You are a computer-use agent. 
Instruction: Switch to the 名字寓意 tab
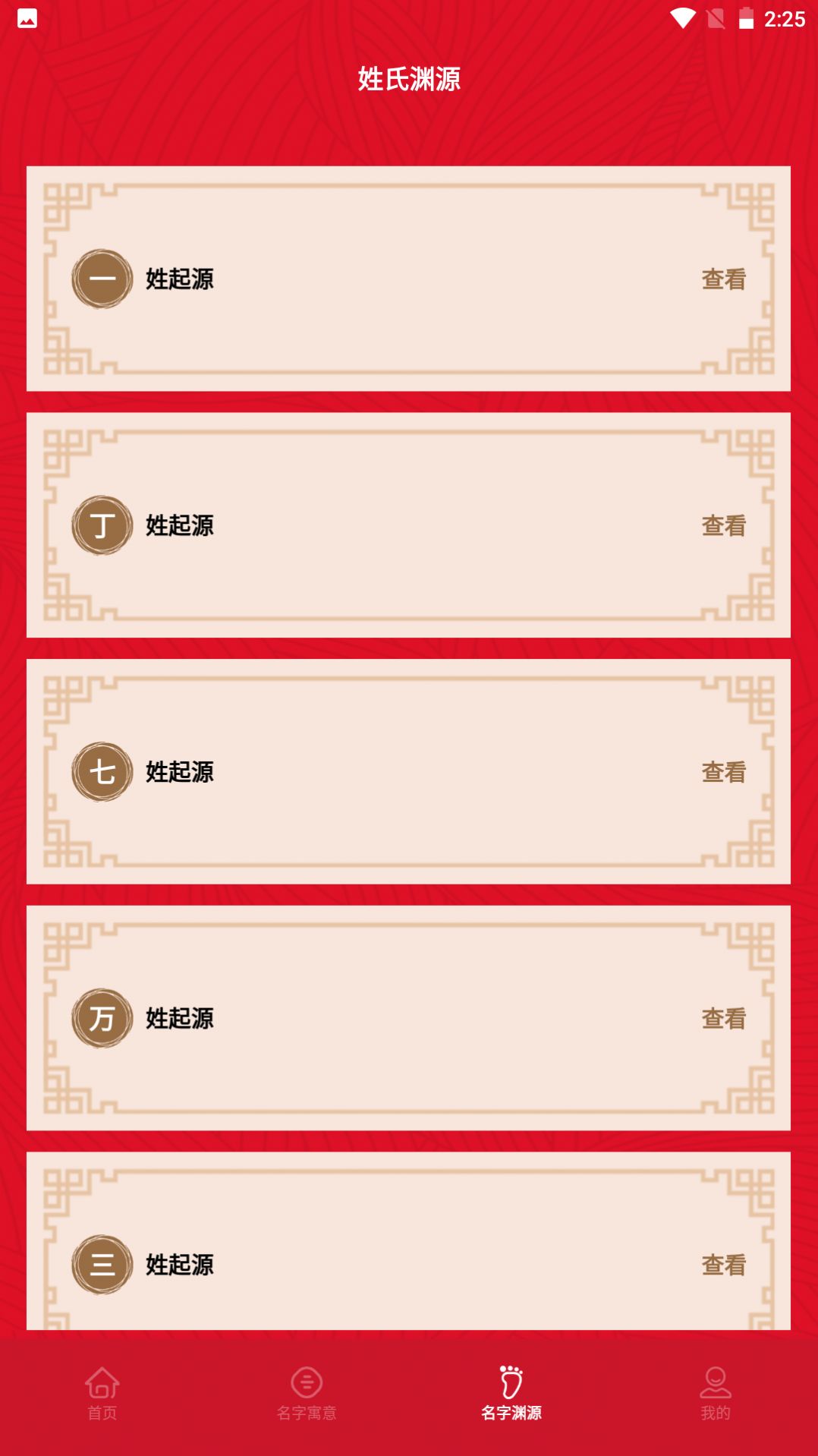[x=307, y=1394]
